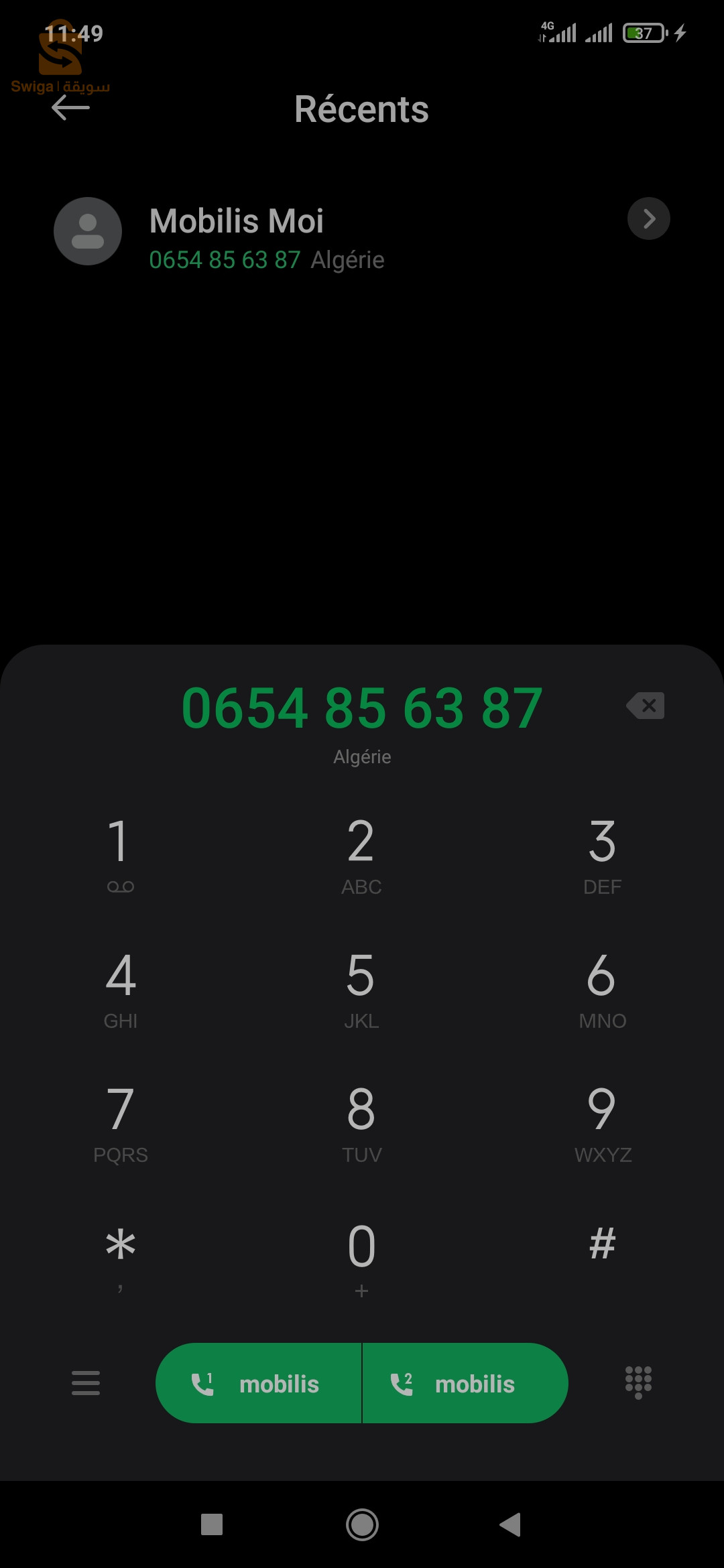Call using SIM 1 mobilis
This screenshot has height=1568, width=724.
click(259, 1383)
